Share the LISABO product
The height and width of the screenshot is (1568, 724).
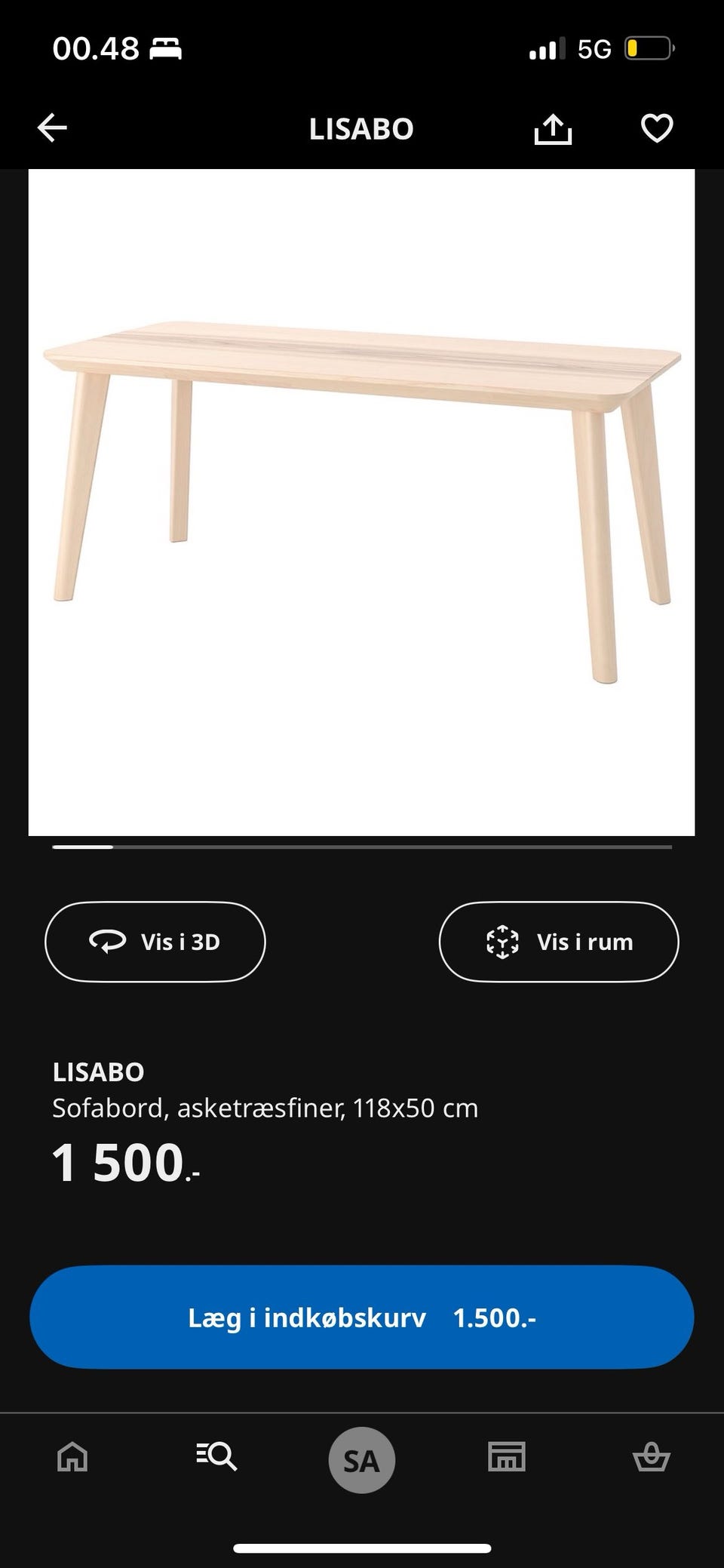[x=553, y=128]
